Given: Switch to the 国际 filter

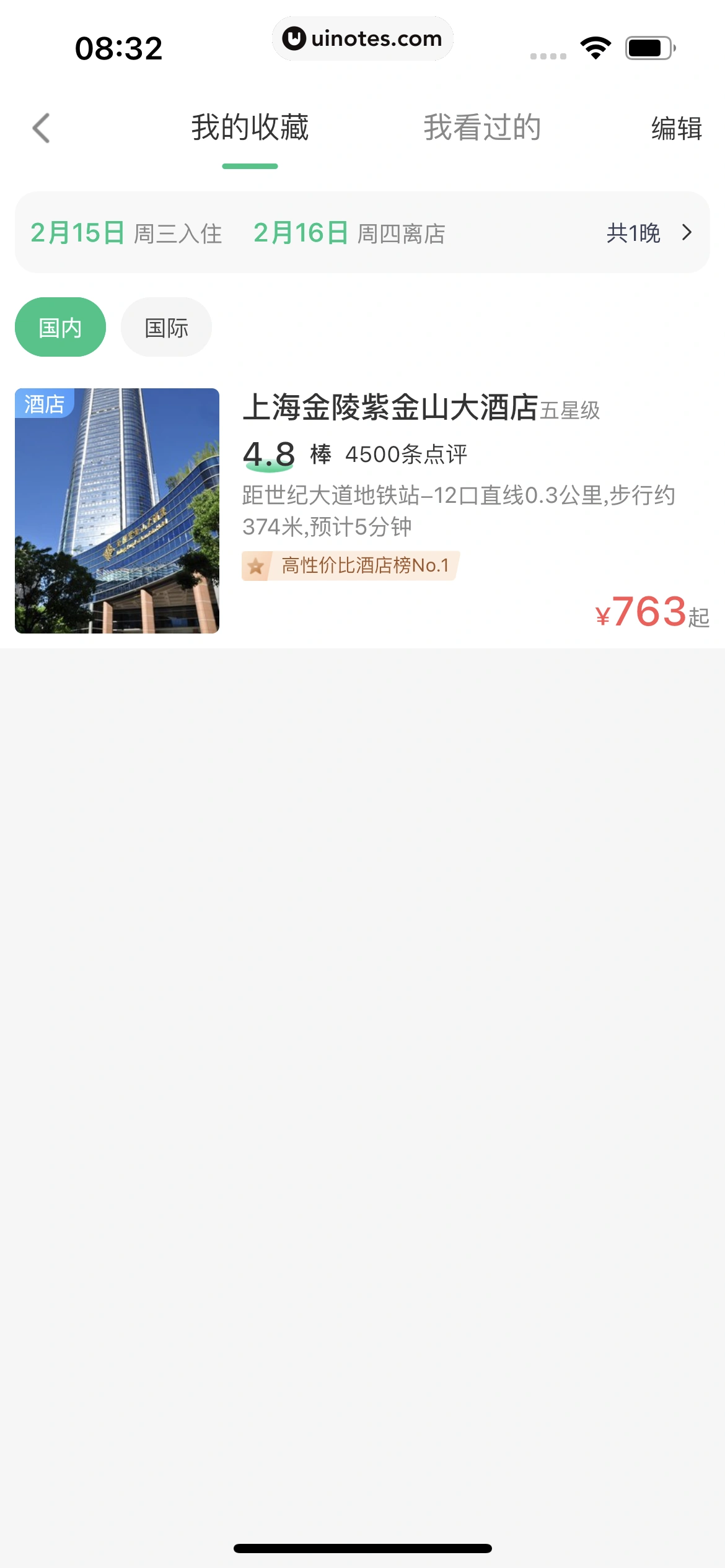Looking at the screenshot, I should tap(165, 326).
